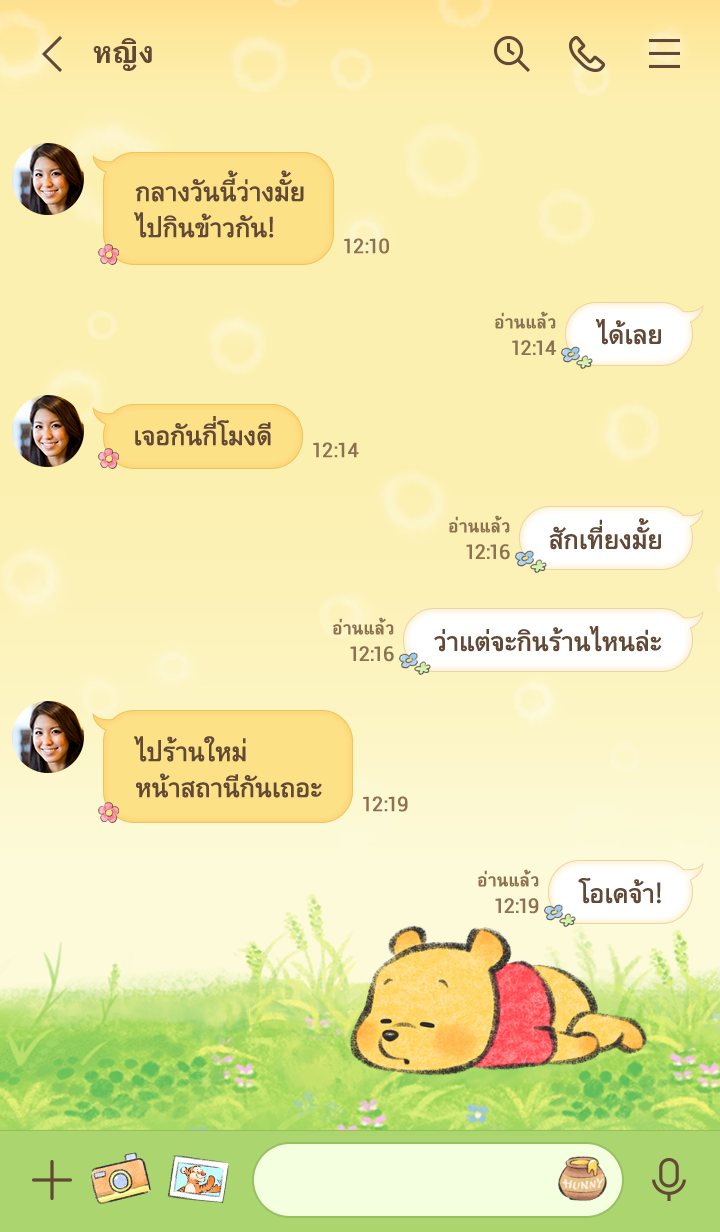
Task: Start a voice call with หญิง
Action: click(x=587, y=54)
